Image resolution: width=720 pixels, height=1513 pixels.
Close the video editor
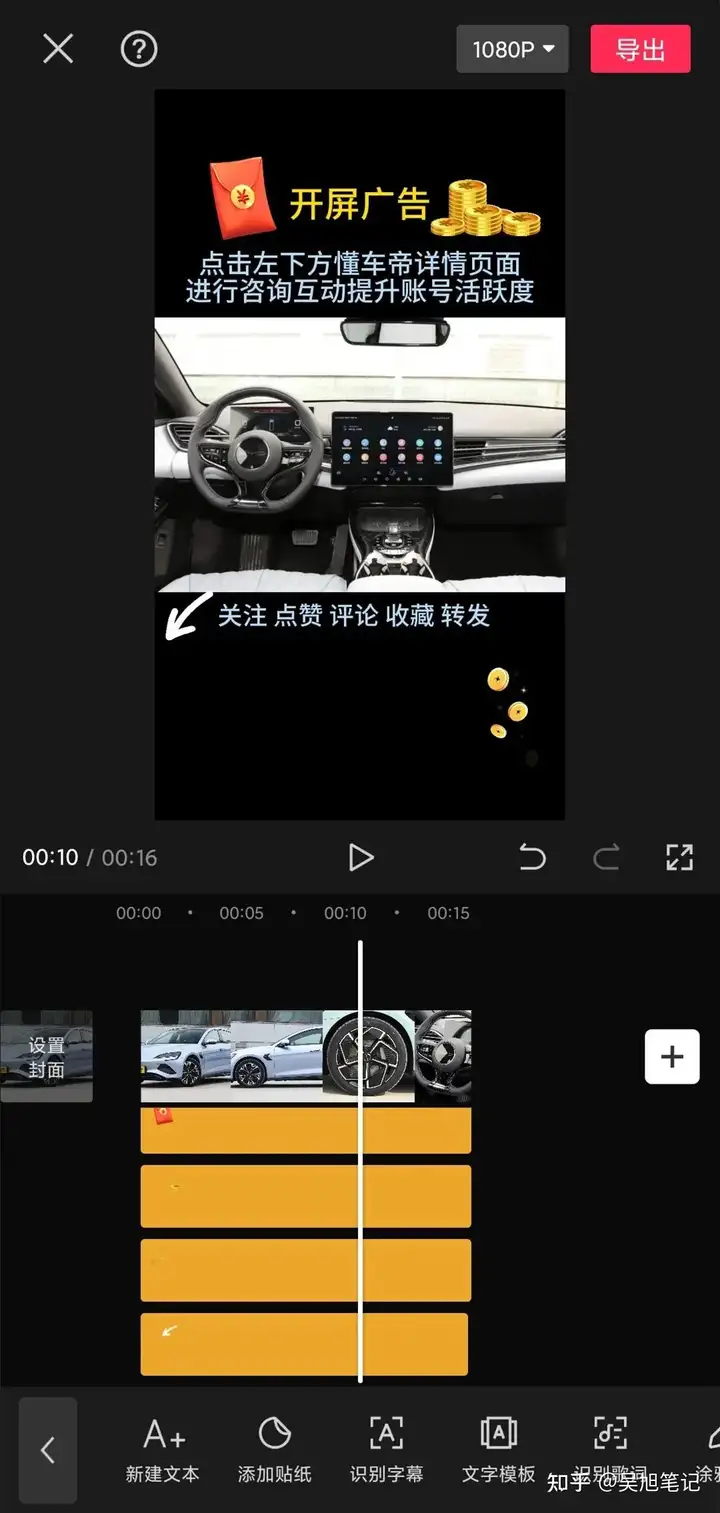(58, 48)
